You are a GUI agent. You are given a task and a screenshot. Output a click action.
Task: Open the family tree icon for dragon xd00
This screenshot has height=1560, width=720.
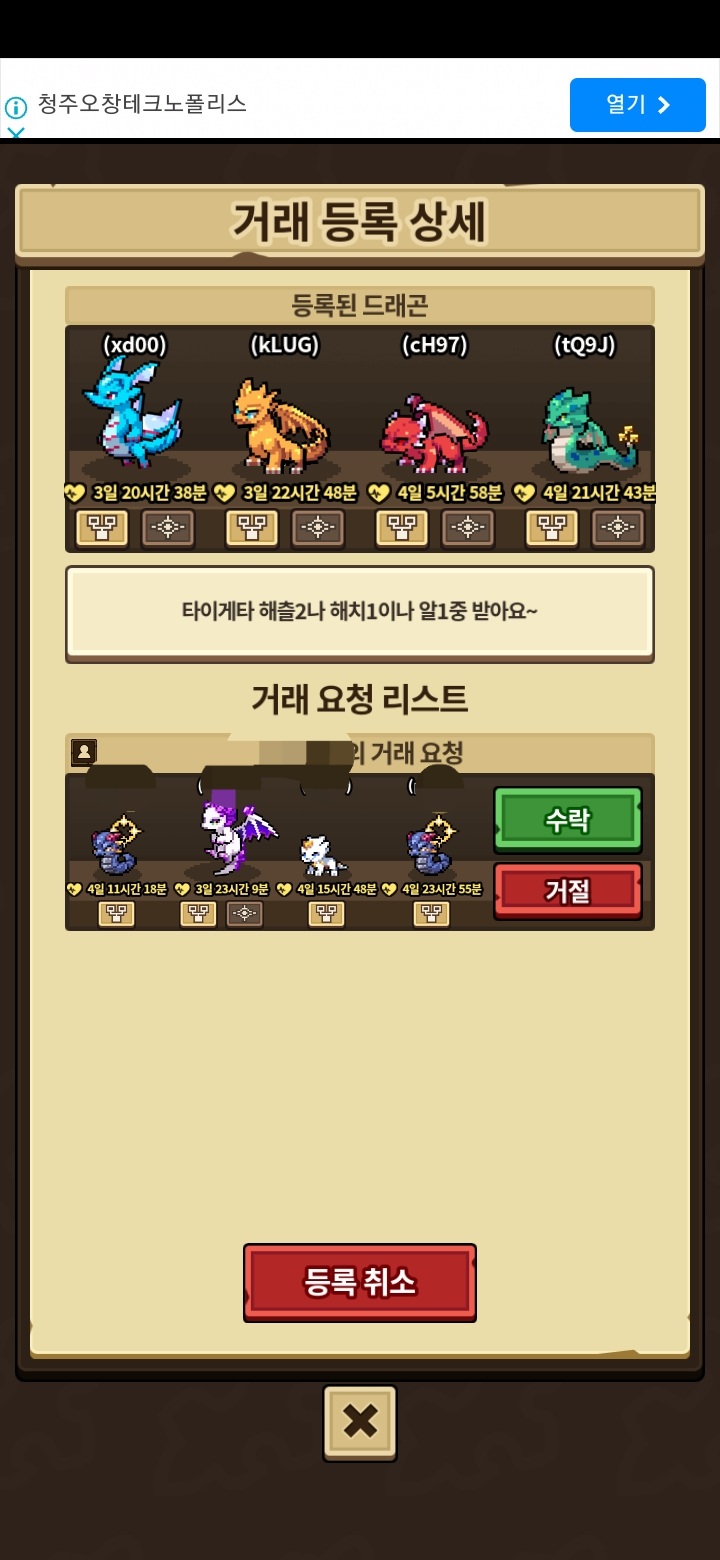pyautogui.click(x=102, y=527)
